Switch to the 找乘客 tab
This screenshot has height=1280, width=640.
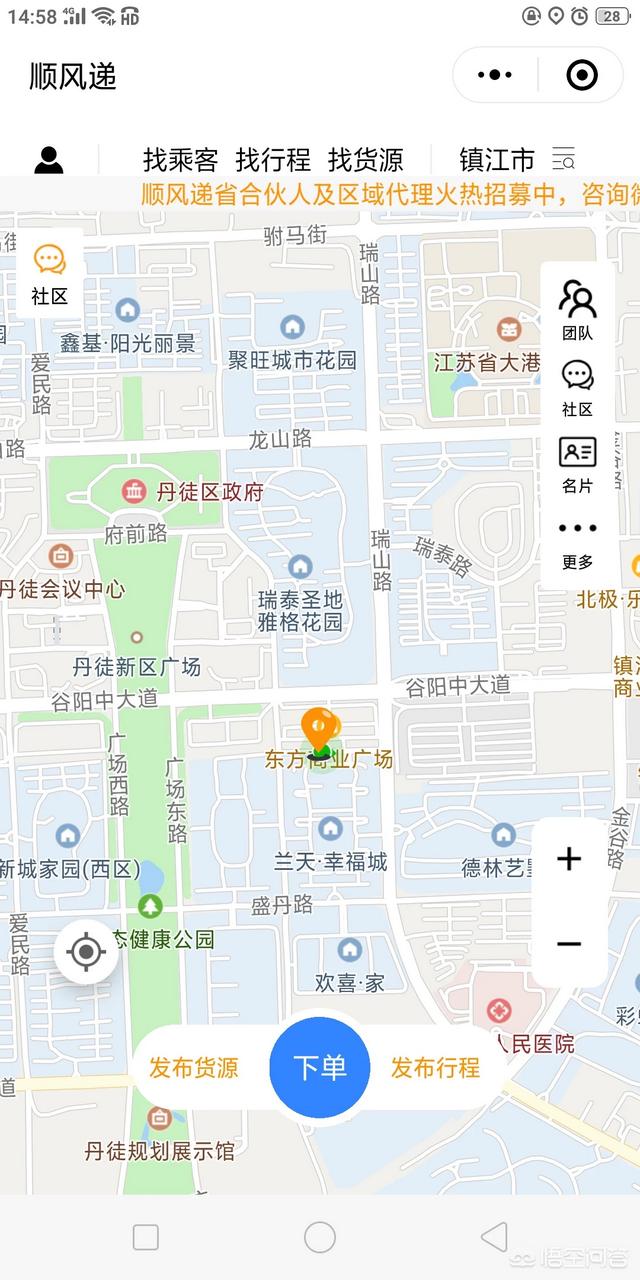pyautogui.click(x=180, y=160)
